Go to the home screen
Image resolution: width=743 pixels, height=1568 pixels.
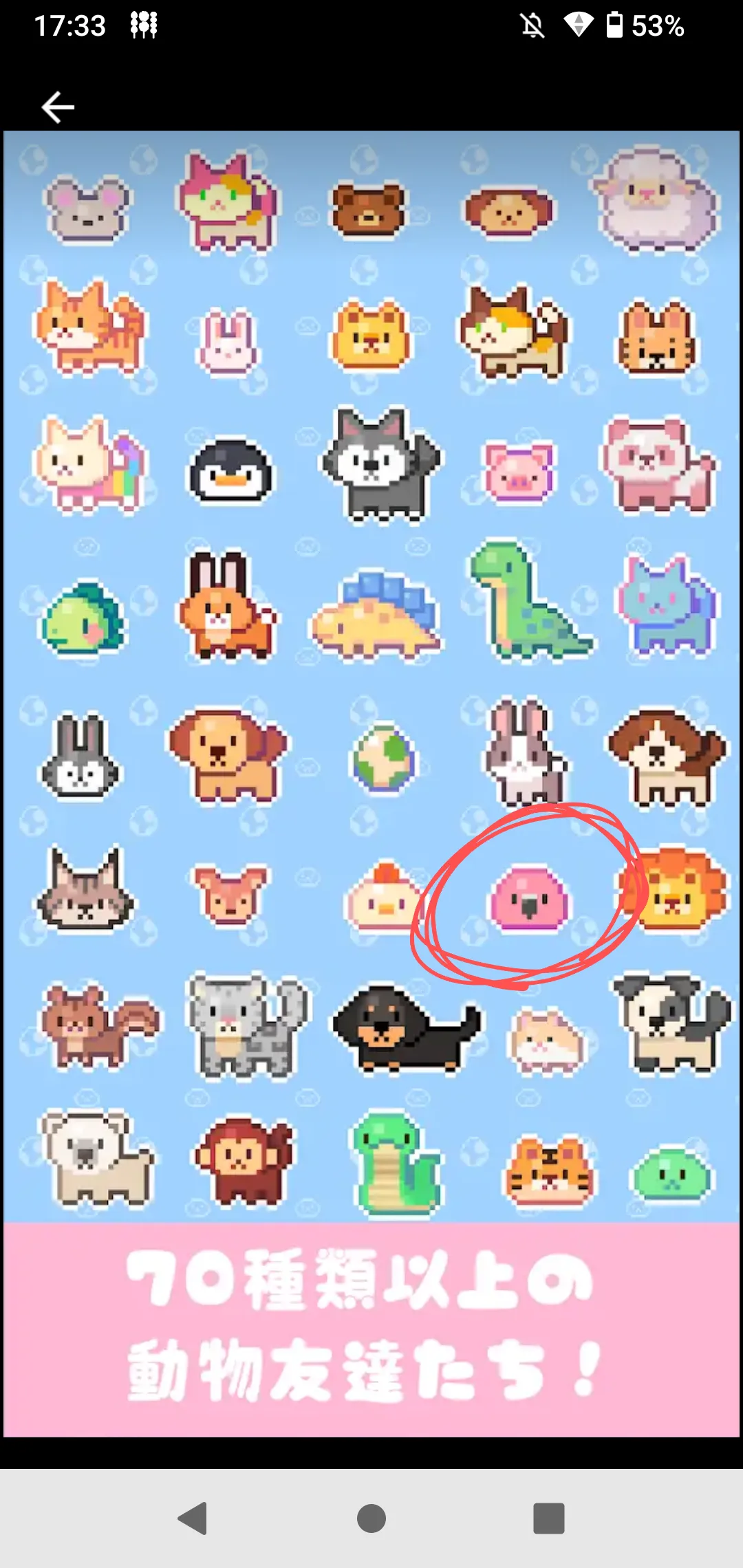pos(371,1518)
